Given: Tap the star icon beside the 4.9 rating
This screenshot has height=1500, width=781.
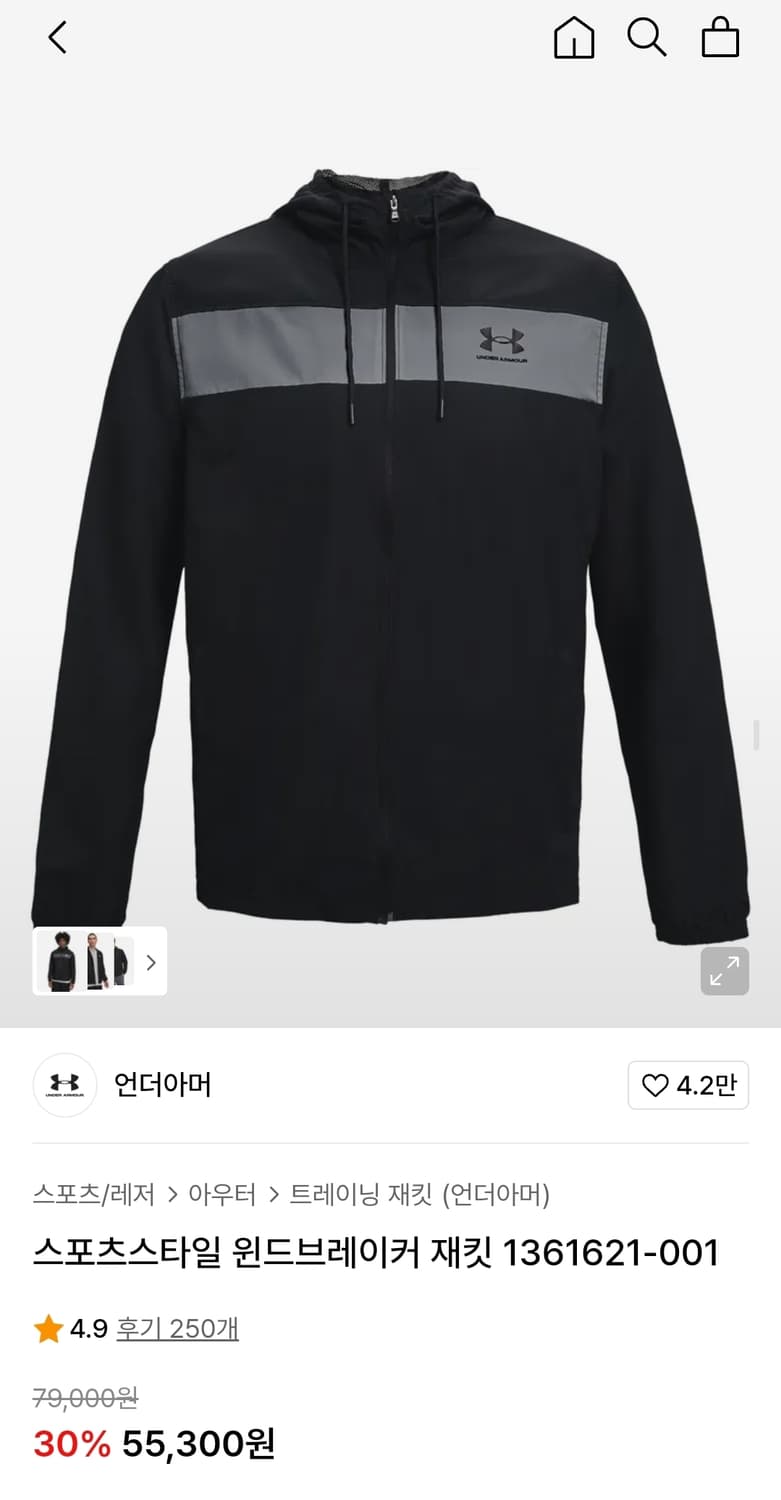Looking at the screenshot, I should click(x=46, y=1329).
